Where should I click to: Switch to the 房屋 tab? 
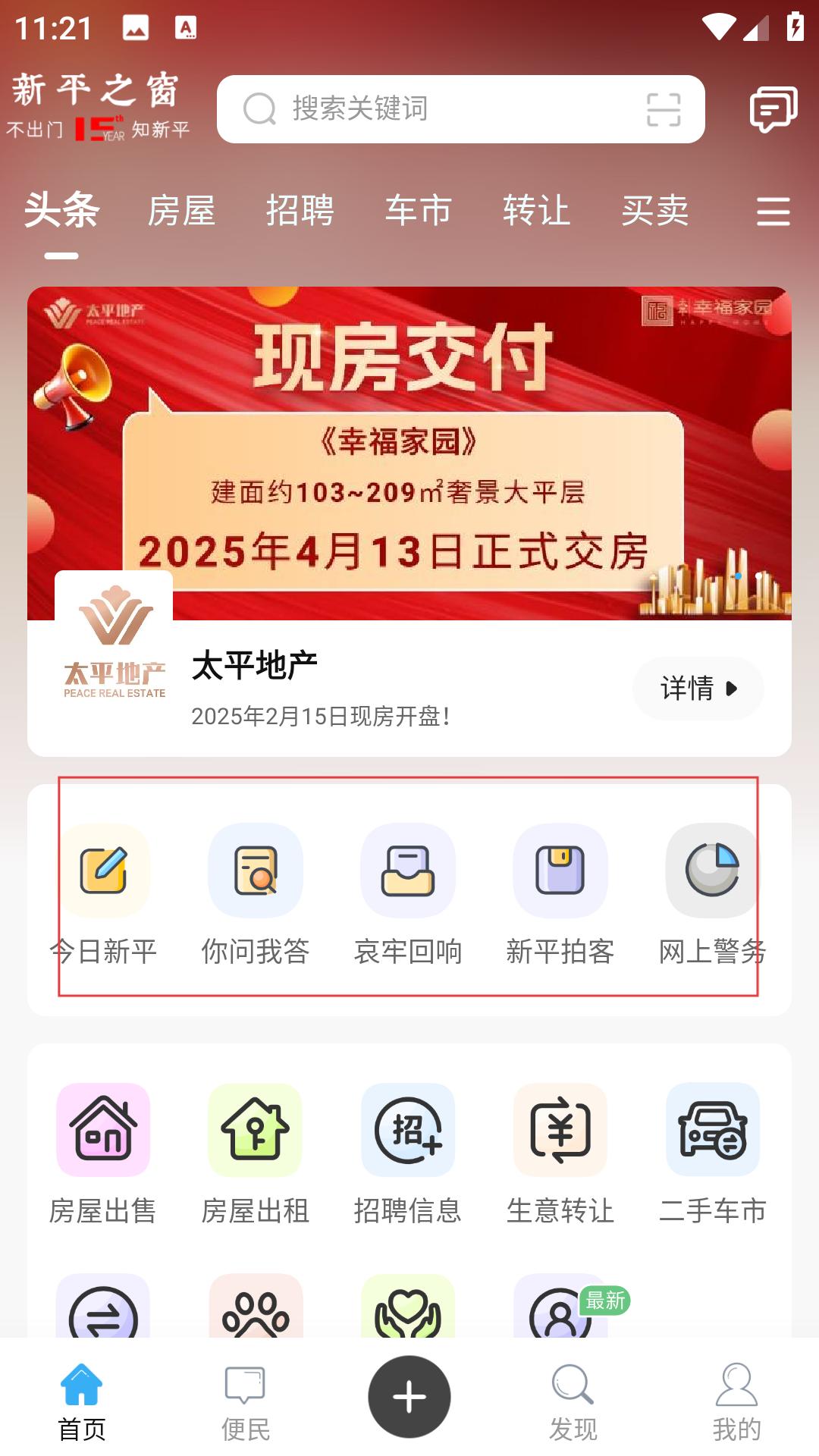click(181, 210)
